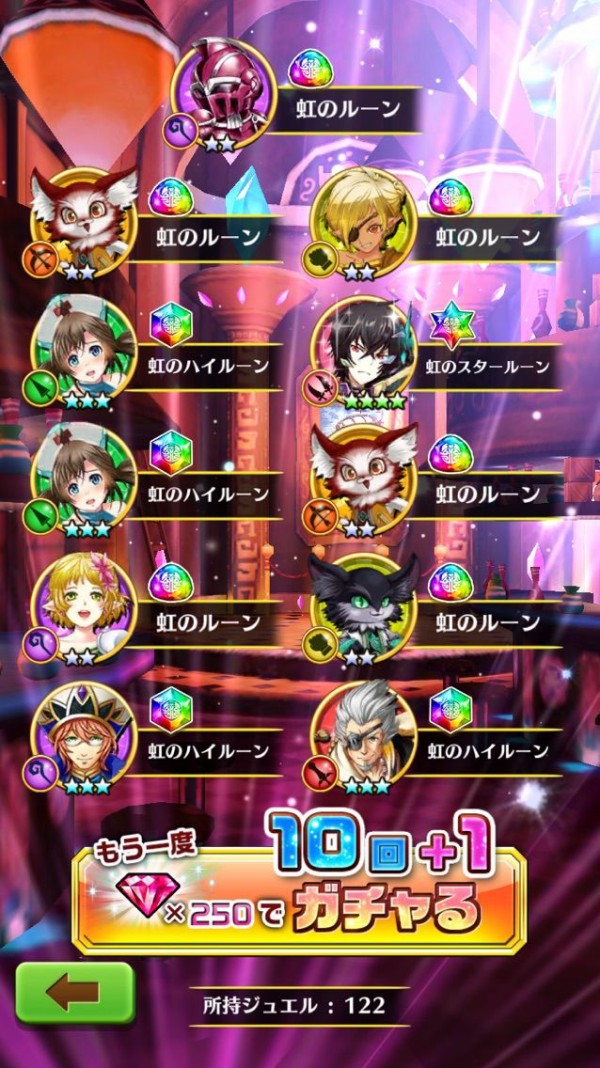The image size is (600, 1068).
Task: Open the blonde girl with flower hairpin
Action: click(83, 604)
